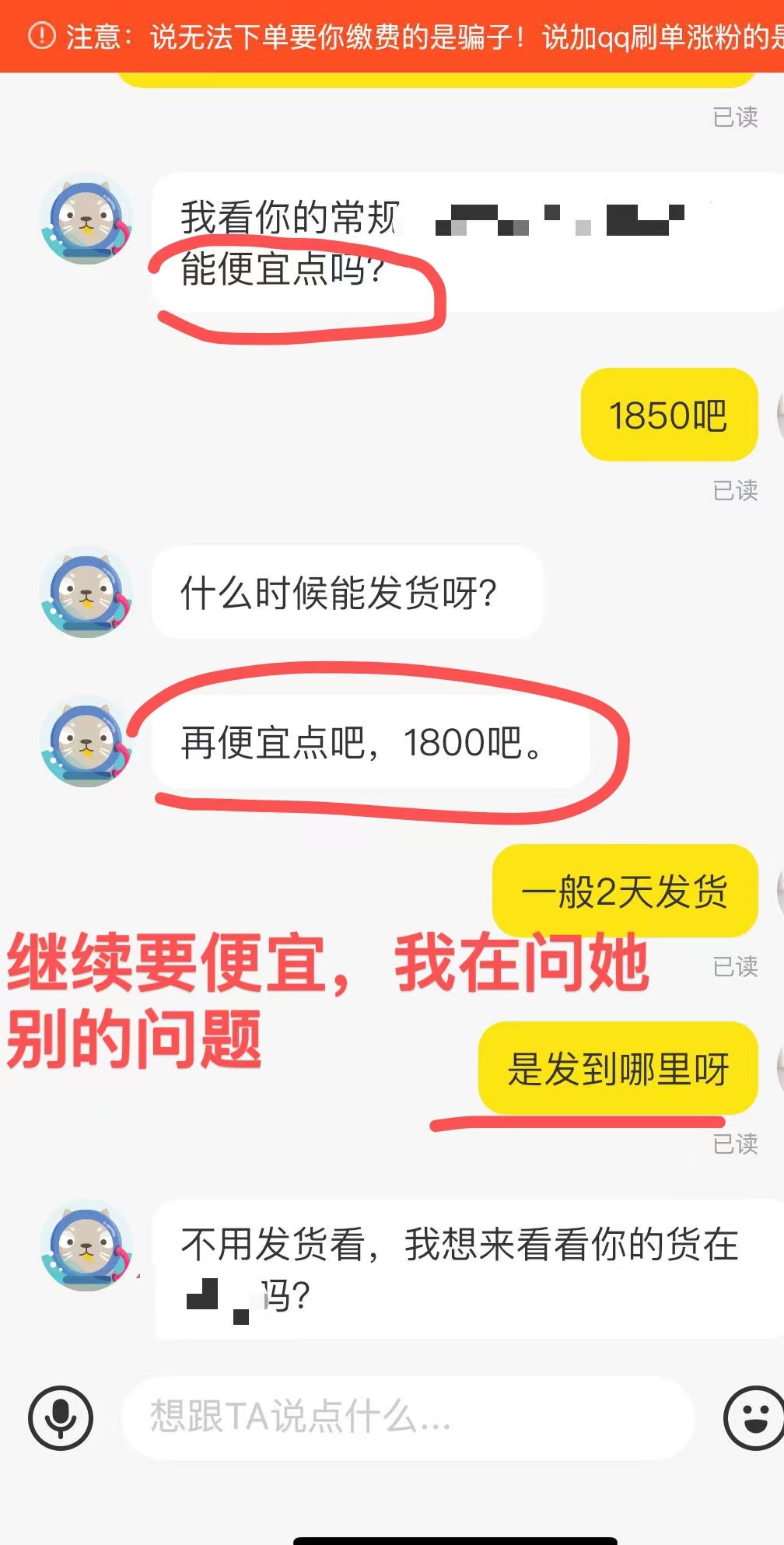
Task: Tap avatar next to '再便宜点吧,1800吧。'
Action: pyautogui.click(x=86, y=741)
